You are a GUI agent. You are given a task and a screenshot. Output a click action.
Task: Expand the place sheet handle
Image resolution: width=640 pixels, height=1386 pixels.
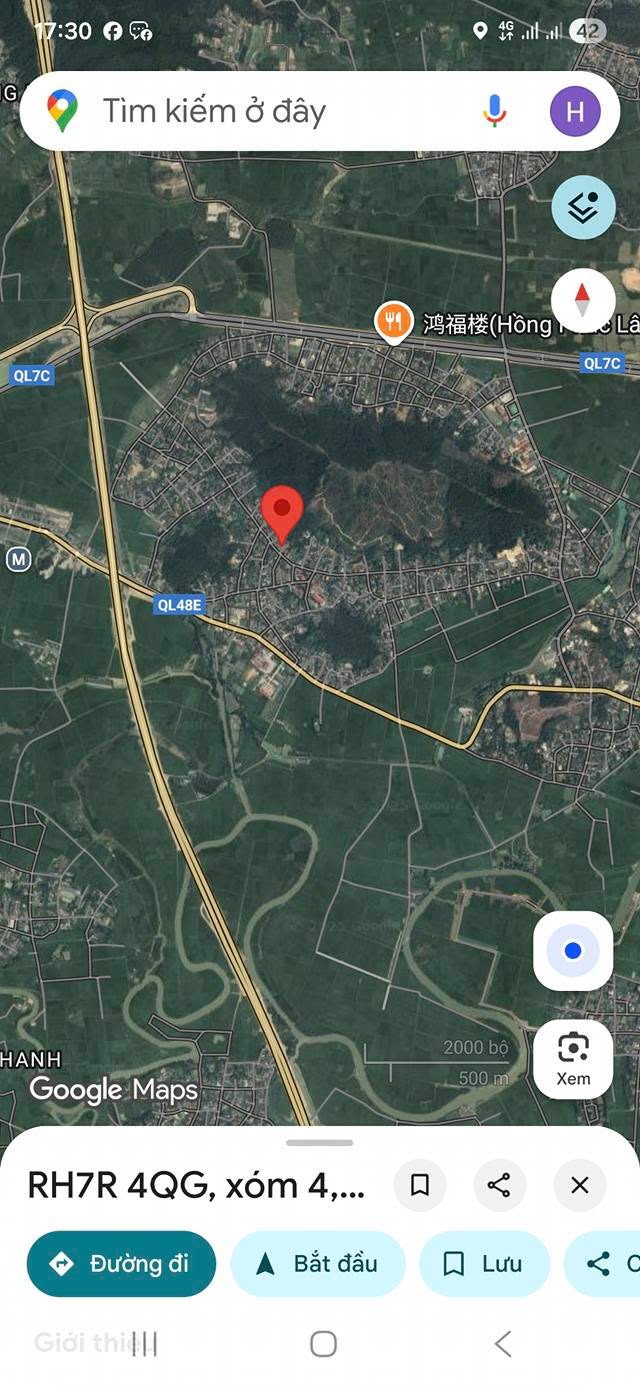[x=320, y=1142]
